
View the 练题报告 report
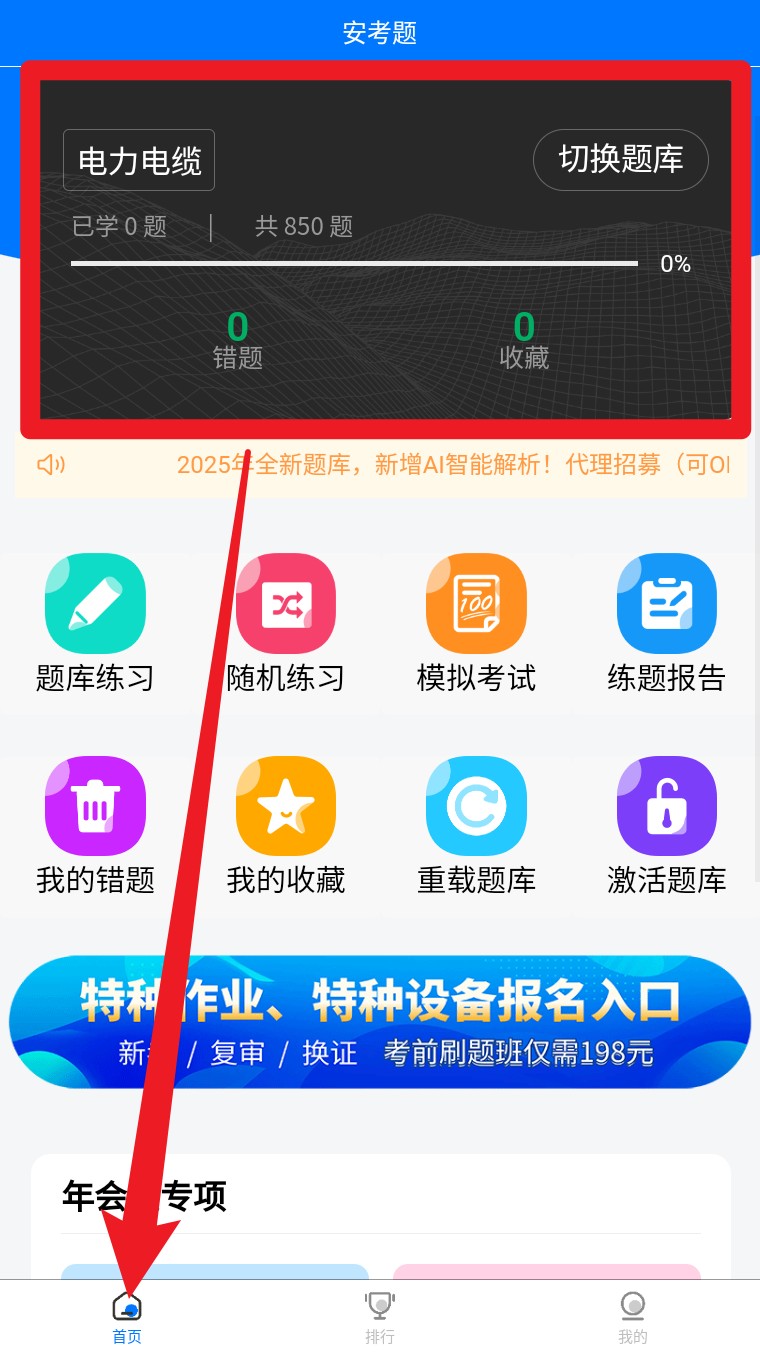click(666, 624)
